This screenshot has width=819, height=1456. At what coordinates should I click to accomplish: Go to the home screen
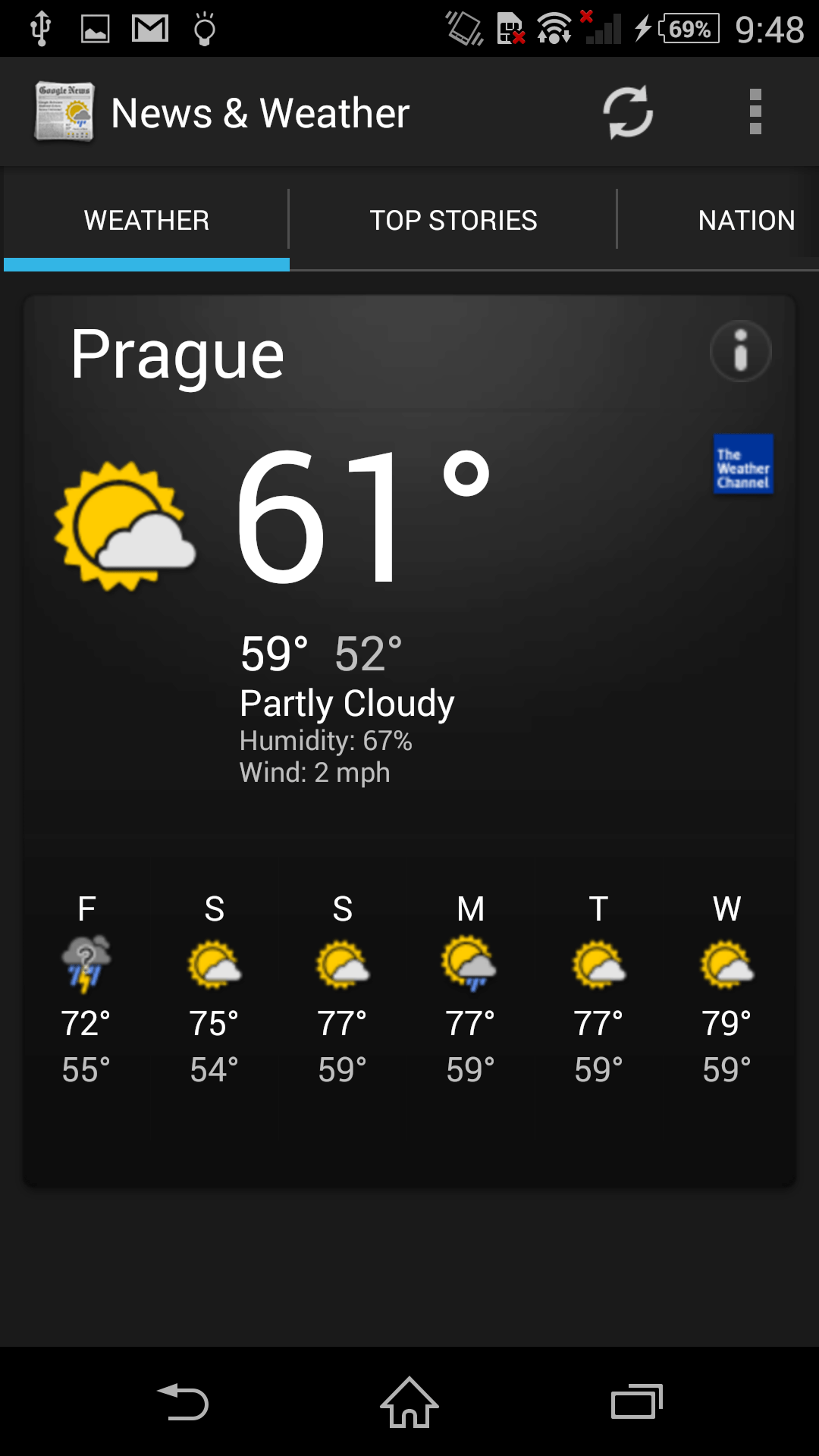[x=409, y=1401]
